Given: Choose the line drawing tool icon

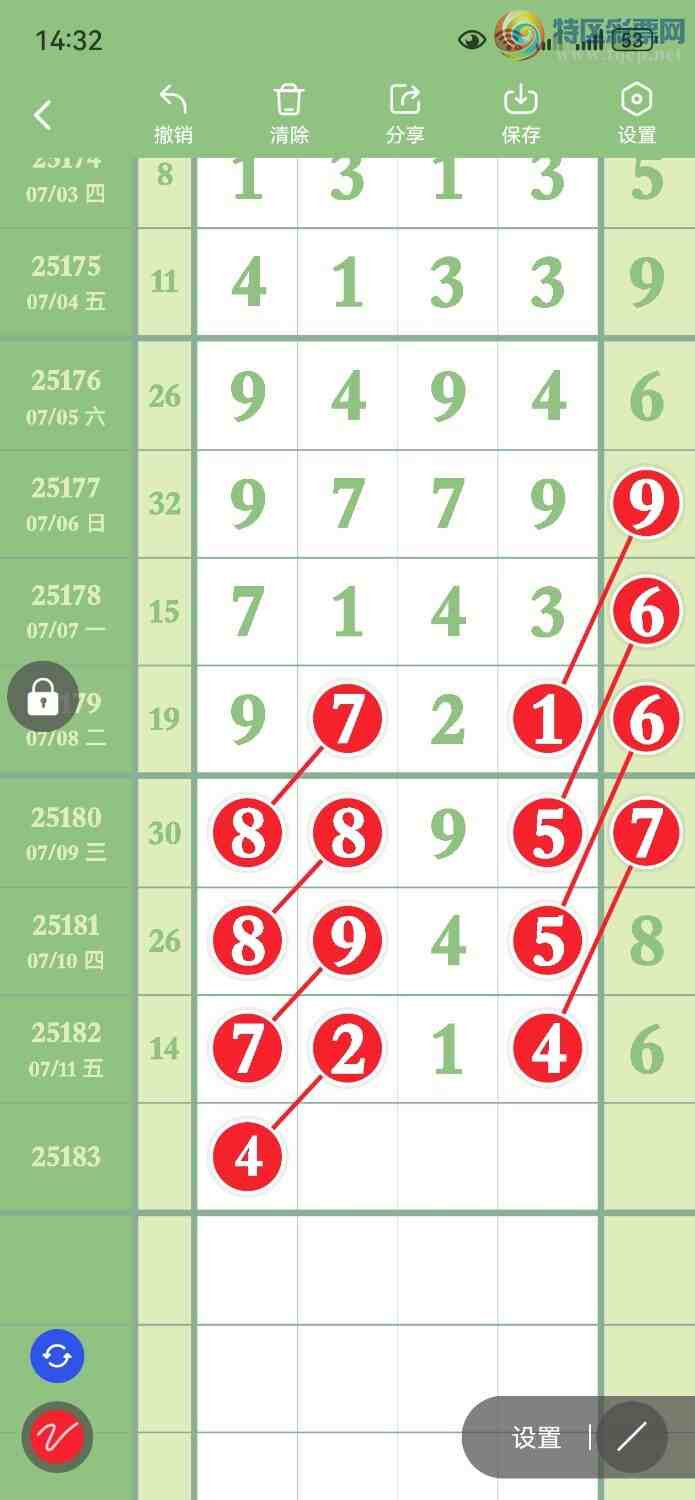Looking at the screenshot, I should [x=631, y=1438].
